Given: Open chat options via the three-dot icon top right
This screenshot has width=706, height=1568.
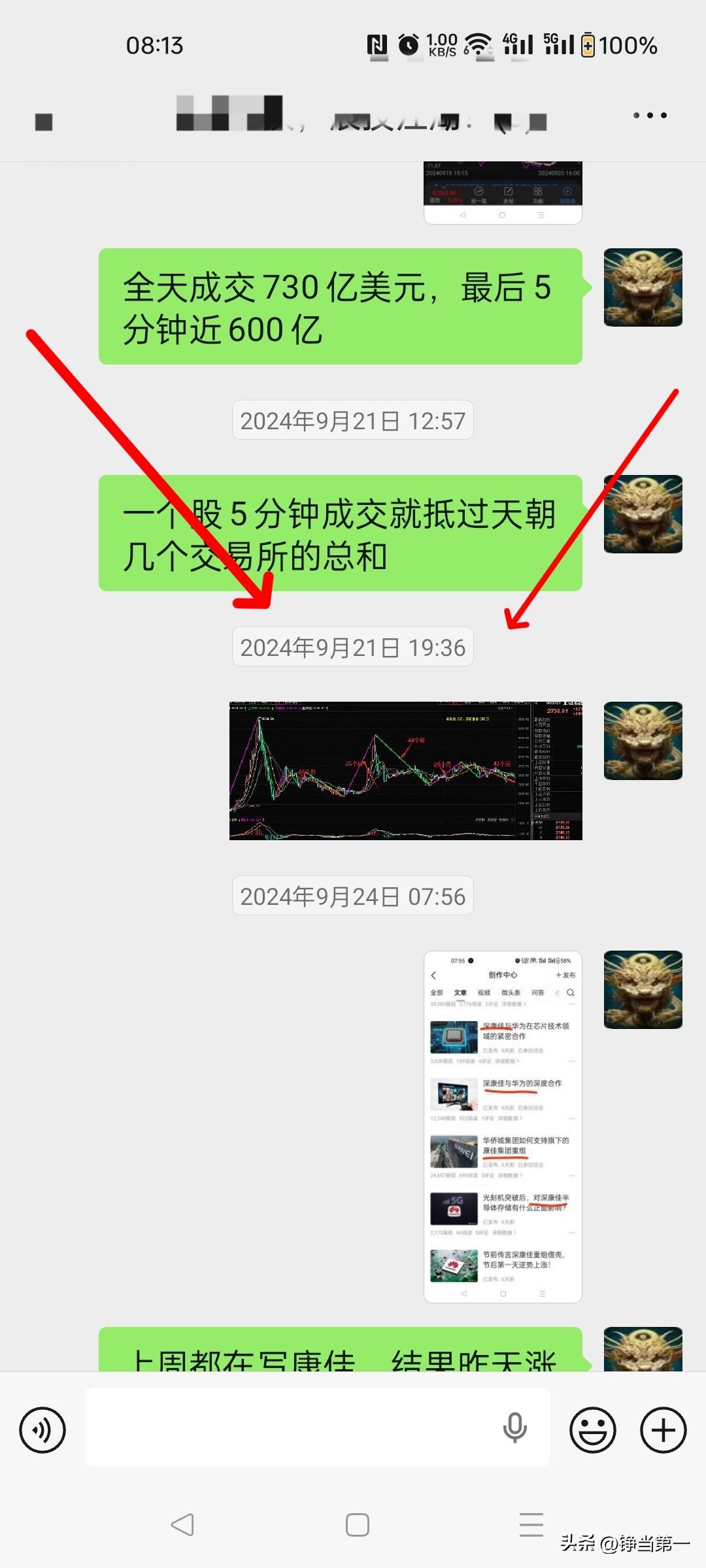Looking at the screenshot, I should (649, 114).
